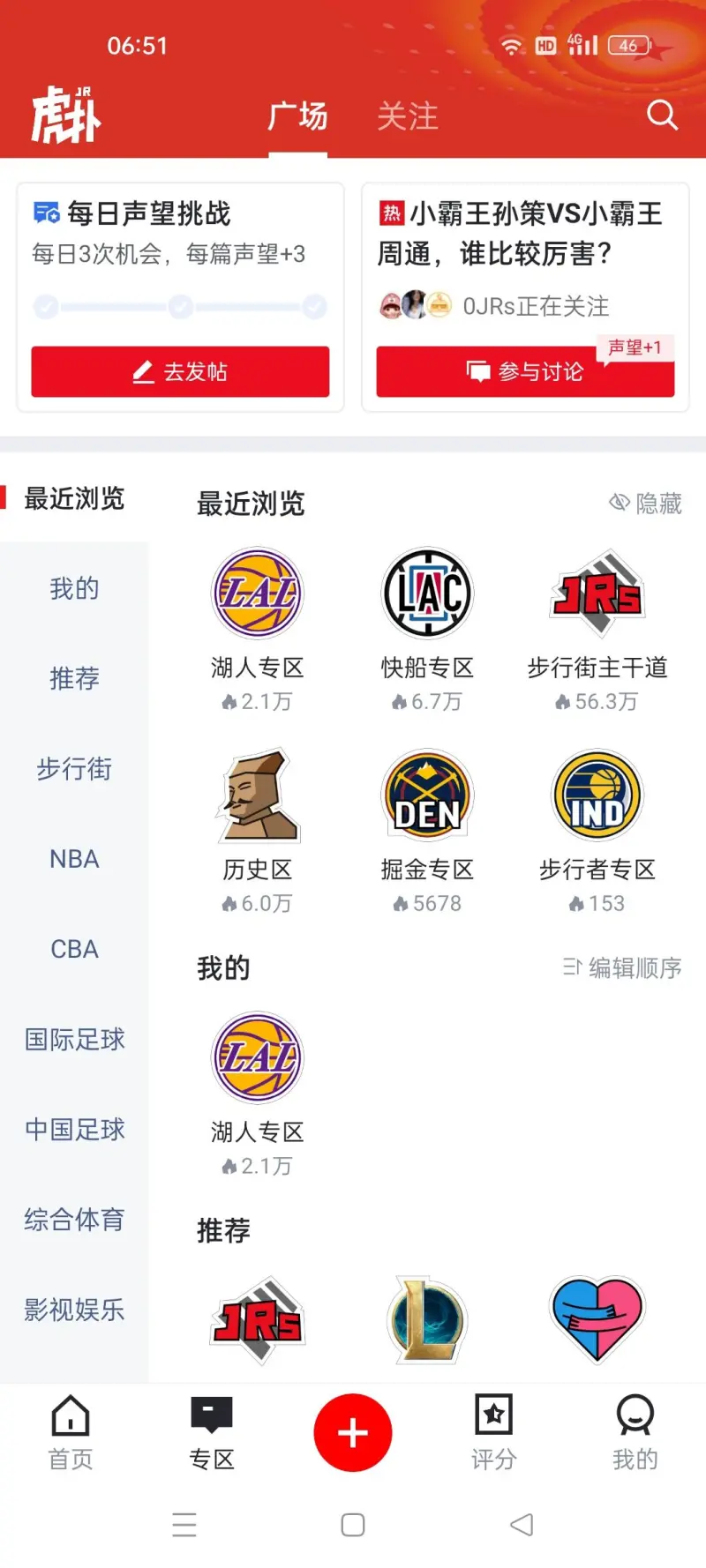Tap 编辑顺序 to reorder my zones
706x1568 pixels.
coord(622,967)
